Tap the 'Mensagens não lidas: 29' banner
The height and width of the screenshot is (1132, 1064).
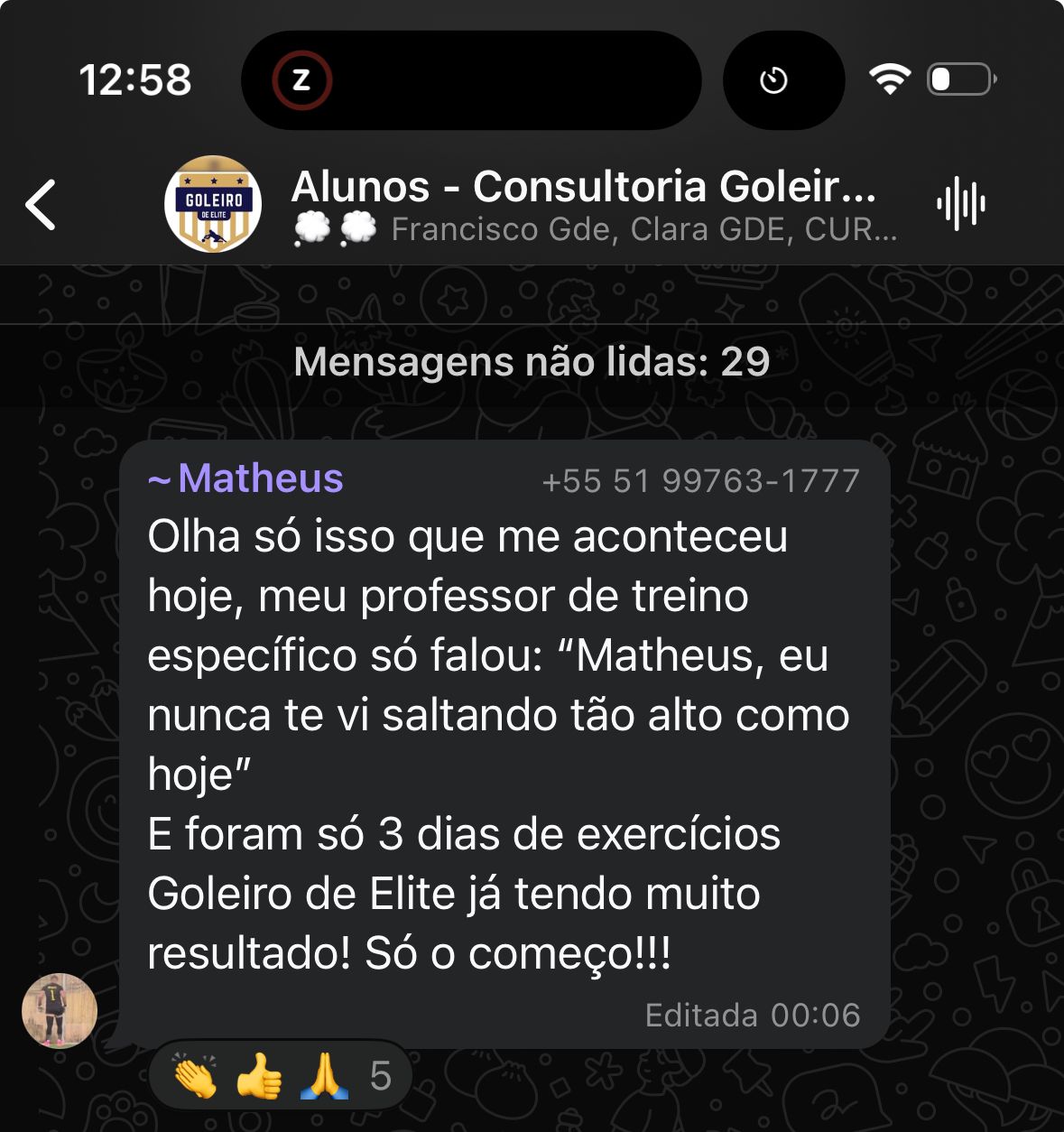click(x=532, y=364)
